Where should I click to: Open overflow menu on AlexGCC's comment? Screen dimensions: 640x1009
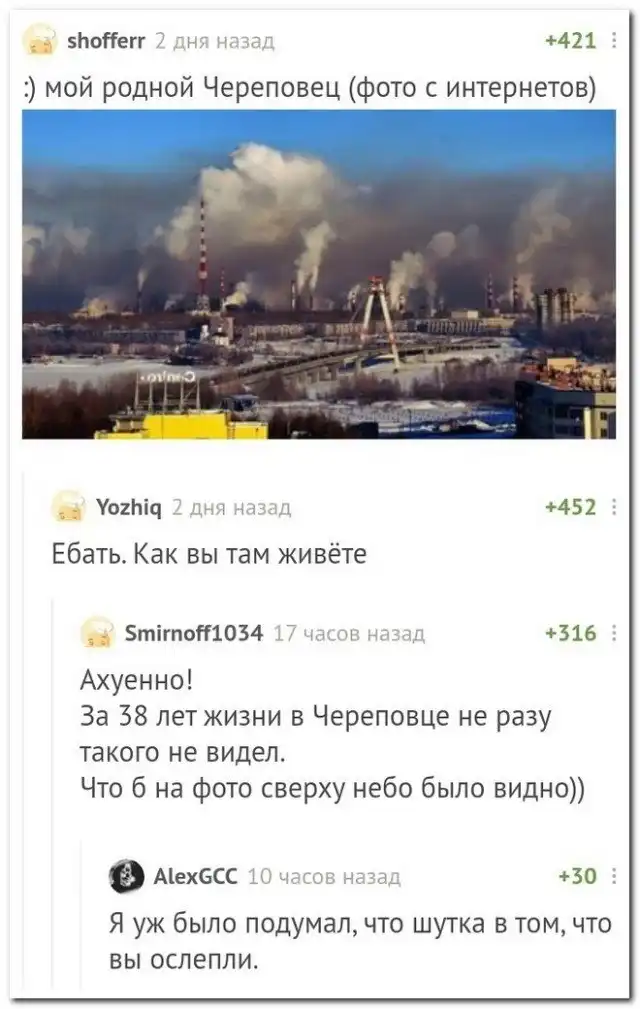tap(613, 876)
